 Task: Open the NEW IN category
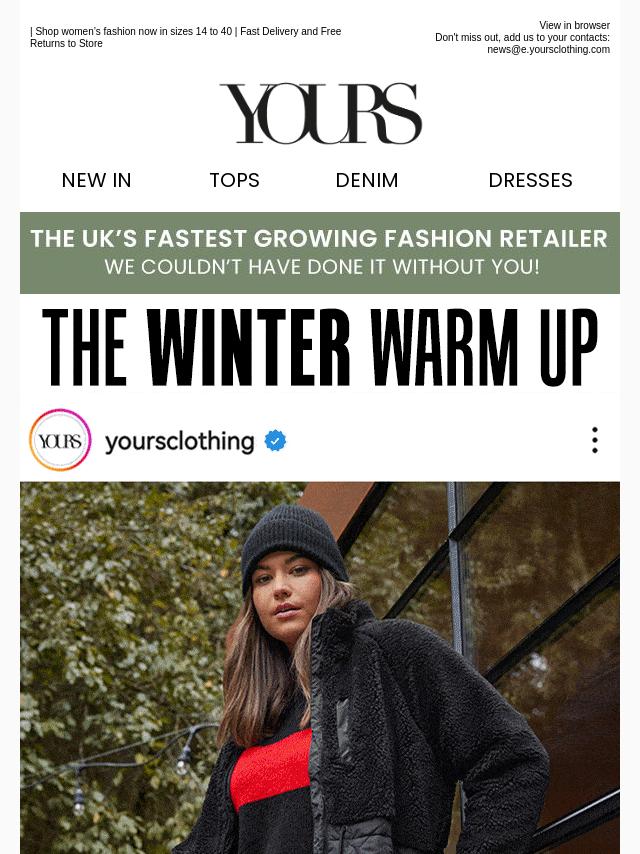click(x=96, y=180)
